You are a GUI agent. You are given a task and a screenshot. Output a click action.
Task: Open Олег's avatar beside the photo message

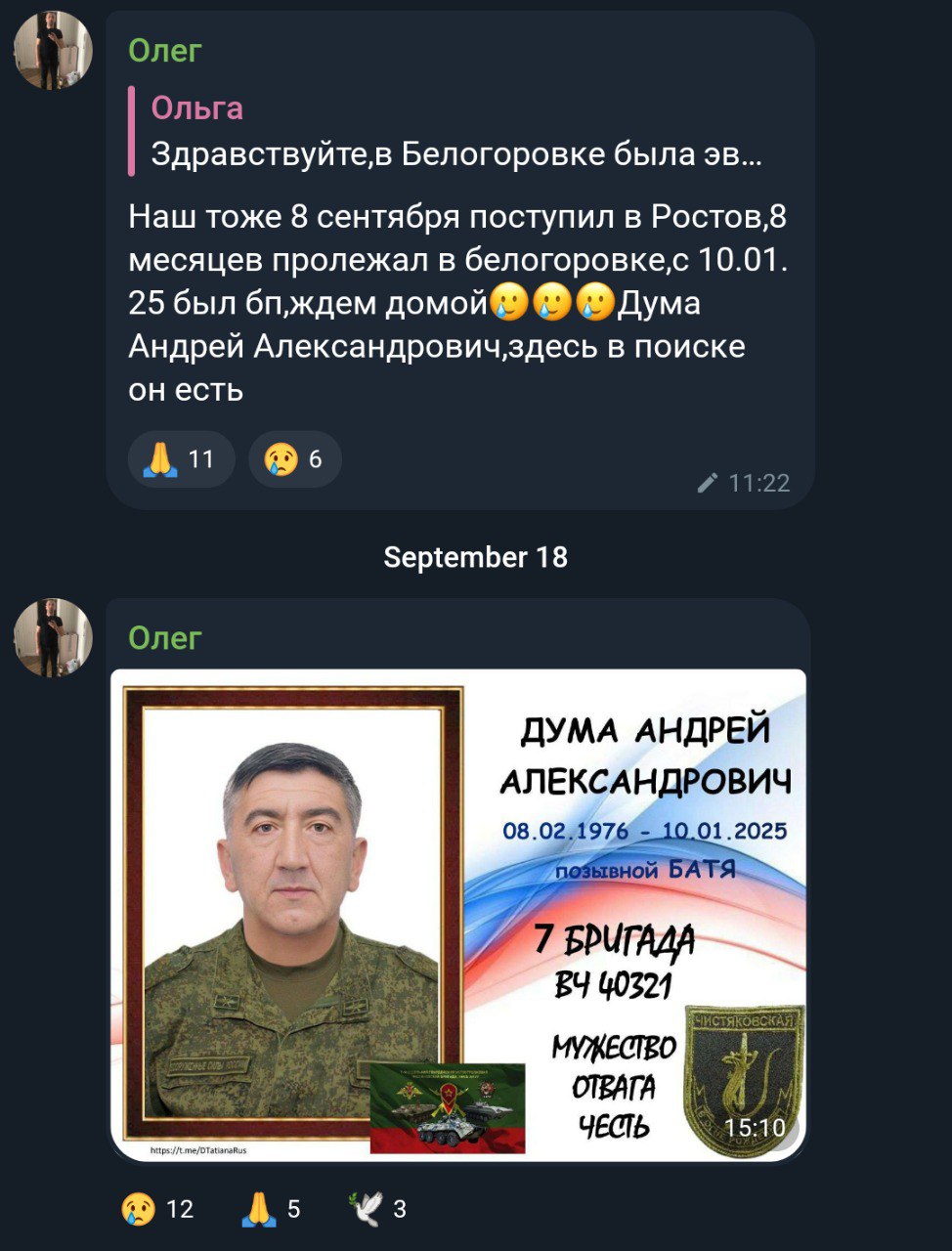point(52,637)
